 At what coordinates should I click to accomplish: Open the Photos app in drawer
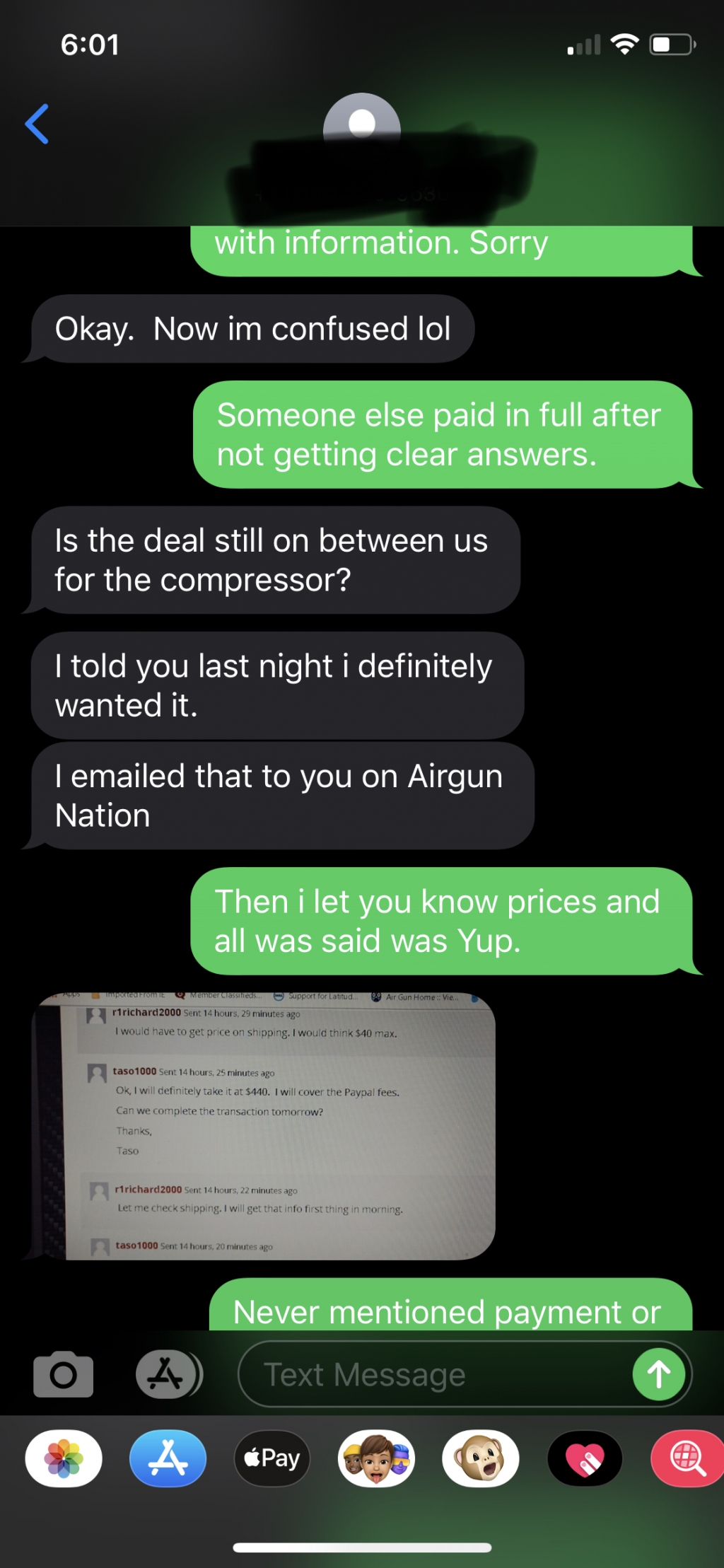point(64,1458)
